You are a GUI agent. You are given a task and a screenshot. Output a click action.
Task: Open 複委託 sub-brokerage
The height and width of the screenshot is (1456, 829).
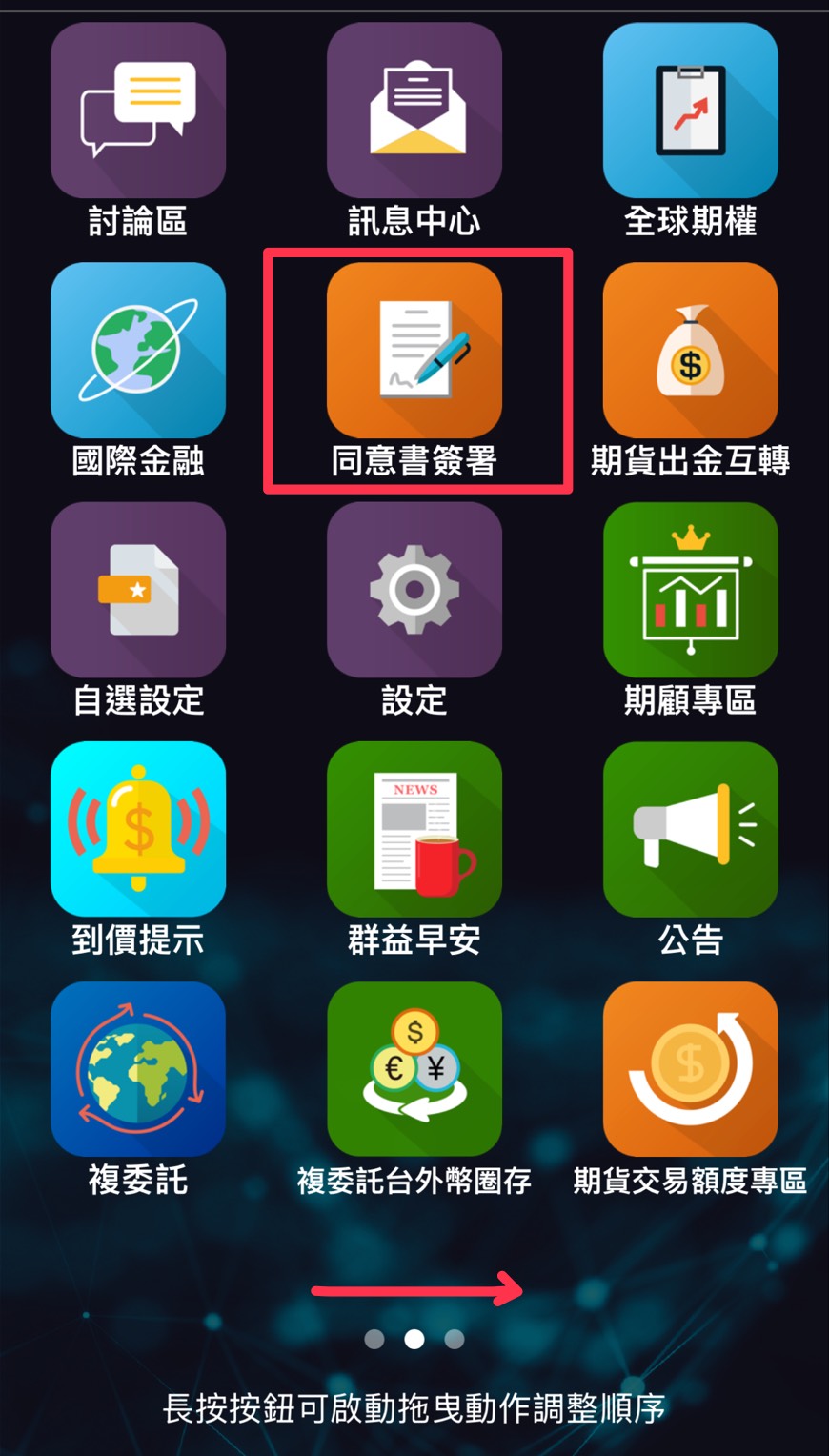click(138, 1069)
